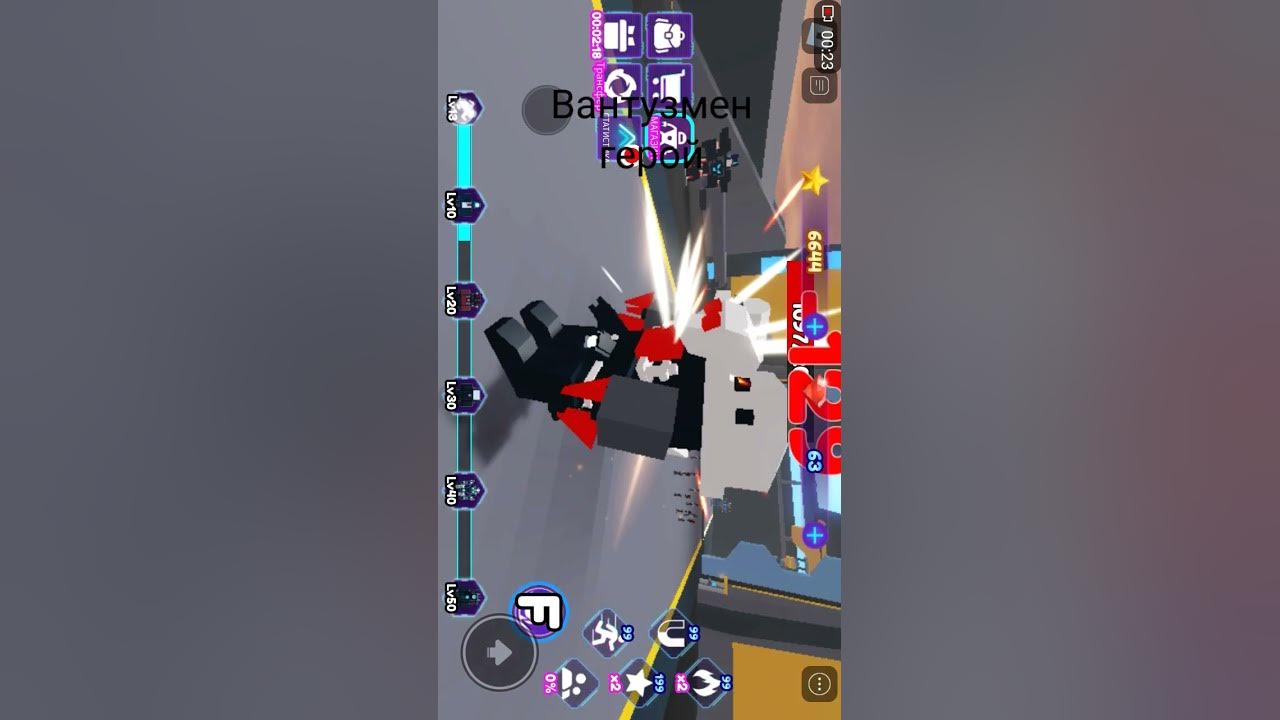Tap the F action button
The height and width of the screenshot is (720, 1280).
click(x=539, y=611)
